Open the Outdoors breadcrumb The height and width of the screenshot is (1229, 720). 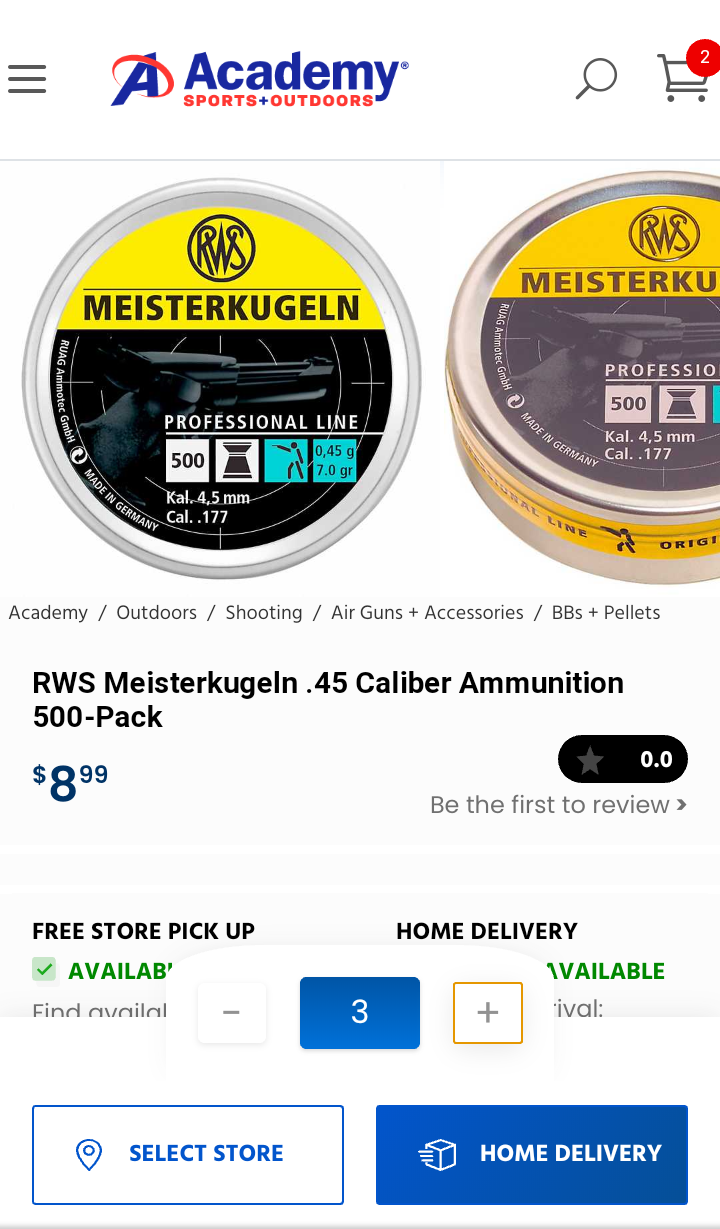[x=156, y=613]
